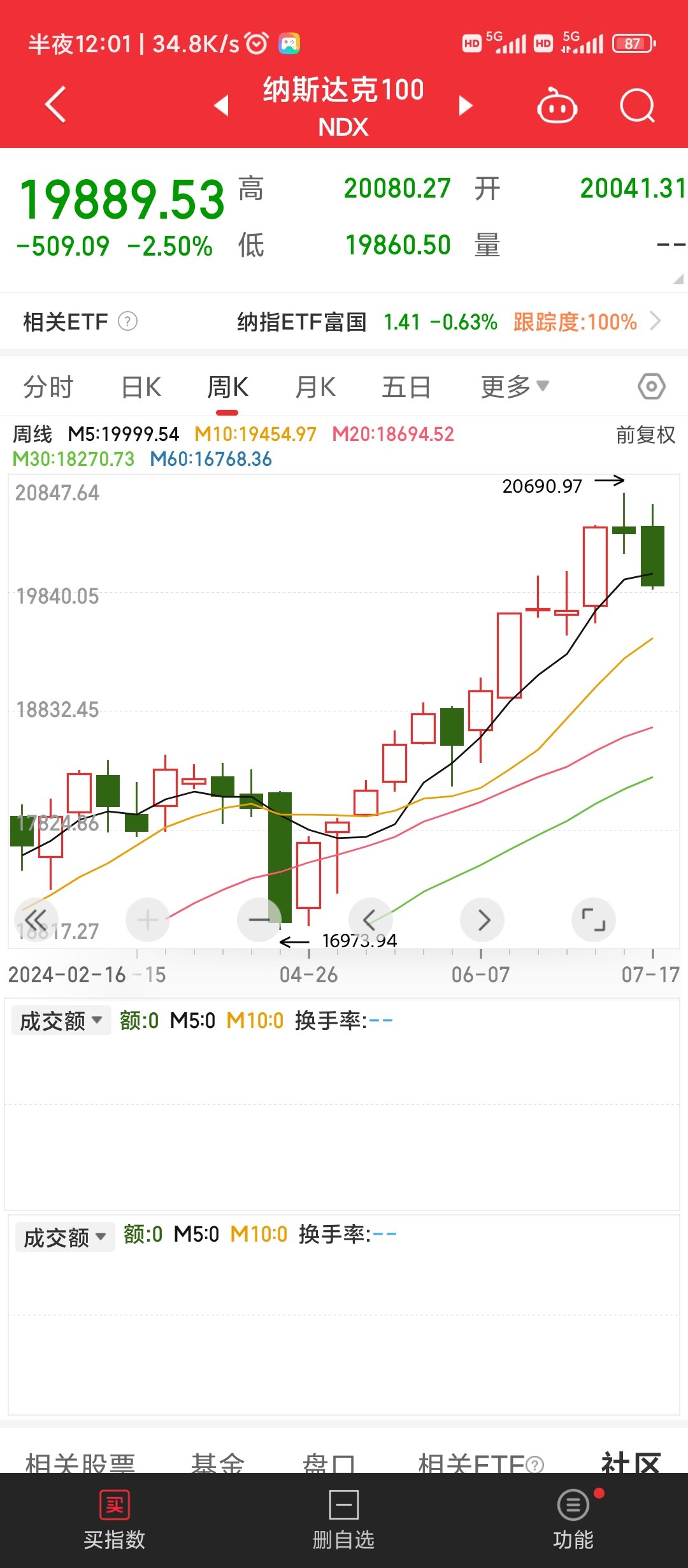Remove from watchlist via 删自选
Screen dimensions: 688x1568
coord(344,1520)
